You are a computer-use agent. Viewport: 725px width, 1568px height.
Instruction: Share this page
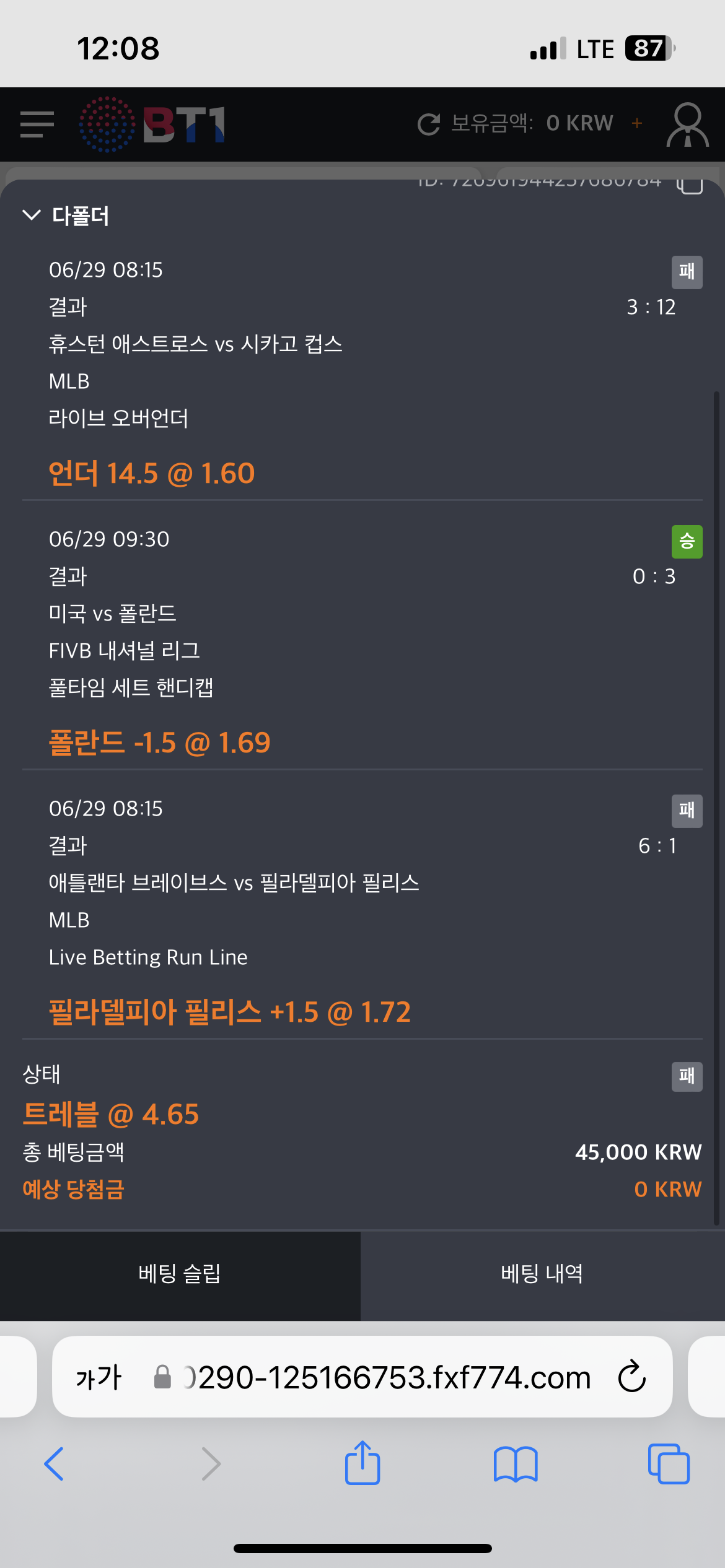362,1462
